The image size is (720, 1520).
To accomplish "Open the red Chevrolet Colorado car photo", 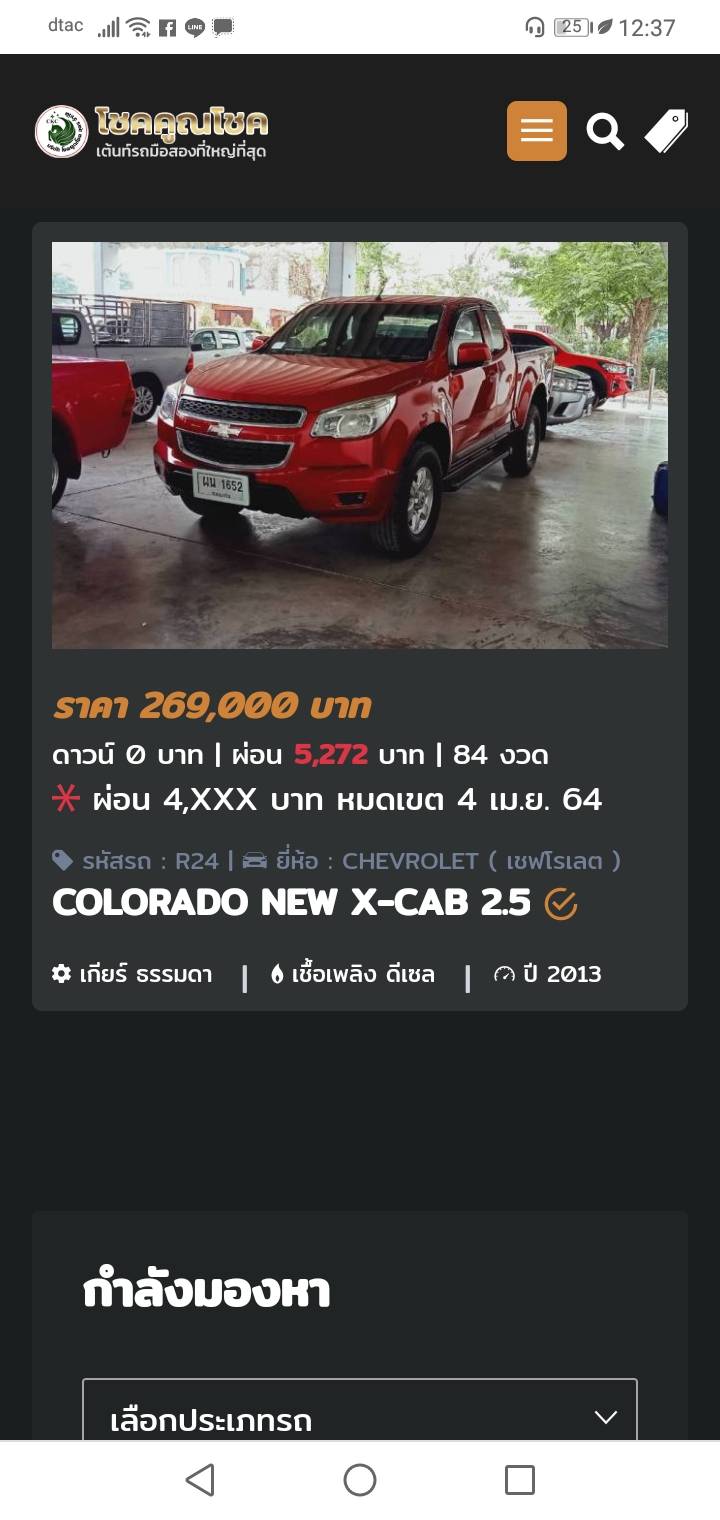I will (x=360, y=445).
